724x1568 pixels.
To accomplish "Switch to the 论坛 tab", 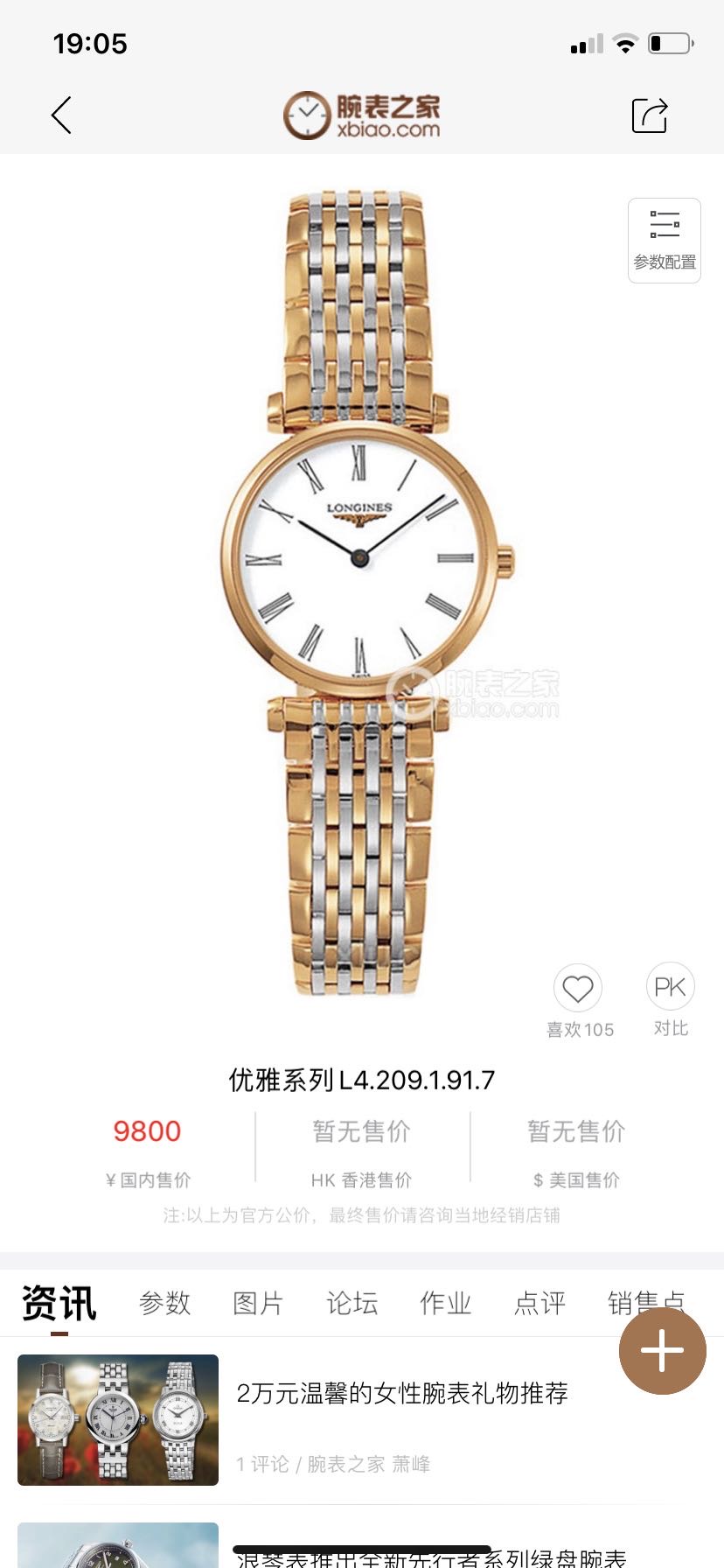I will tap(352, 1303).
